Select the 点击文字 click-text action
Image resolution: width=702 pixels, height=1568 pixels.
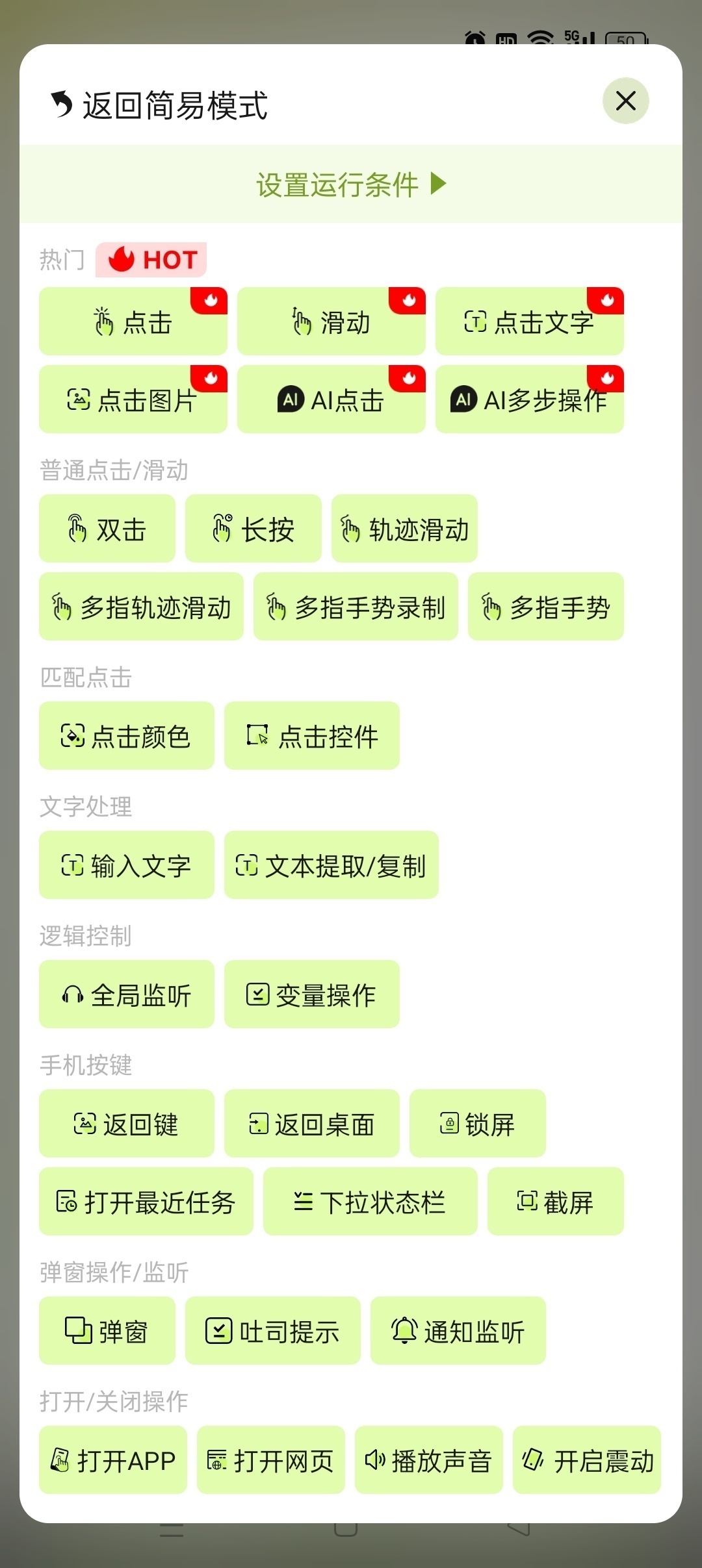pyautogui.click(x=530, y=322)
